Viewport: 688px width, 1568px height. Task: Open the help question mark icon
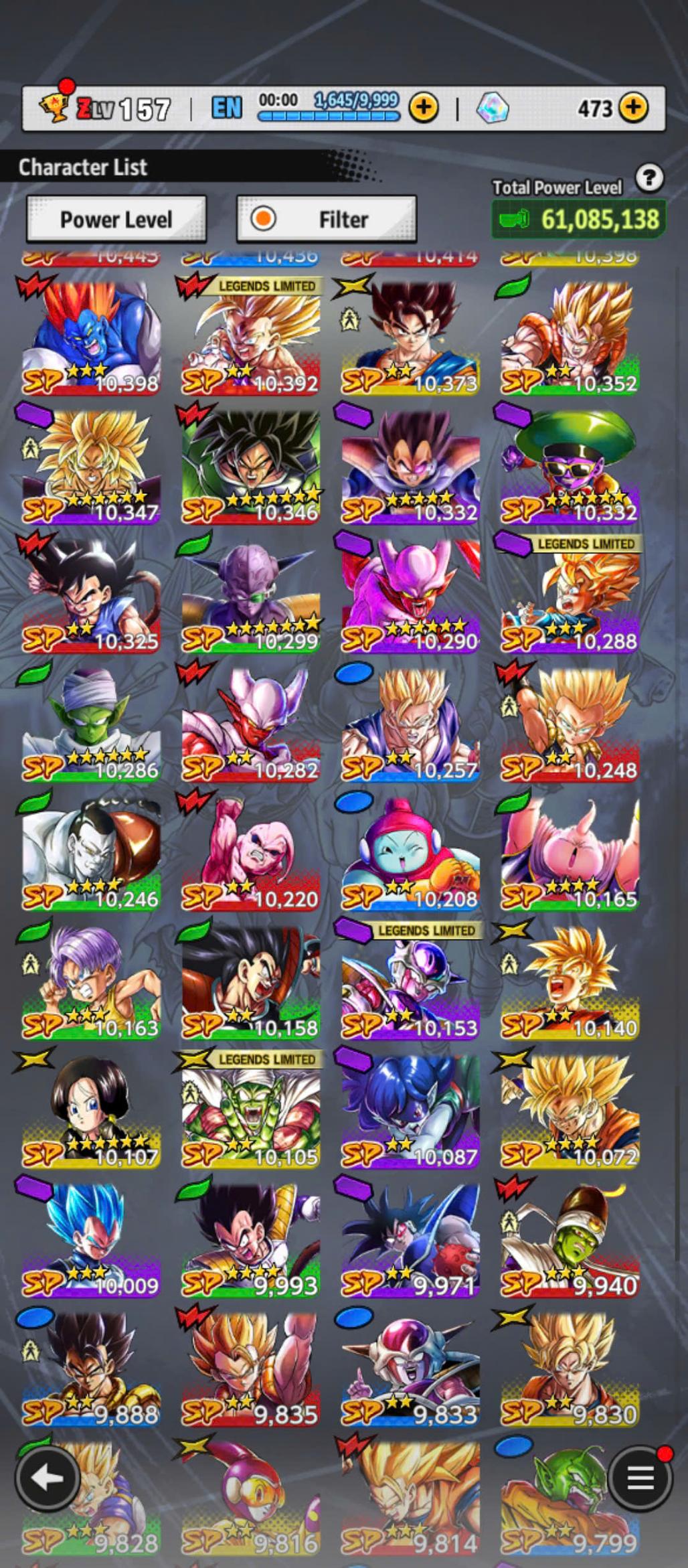click(649, 178)
